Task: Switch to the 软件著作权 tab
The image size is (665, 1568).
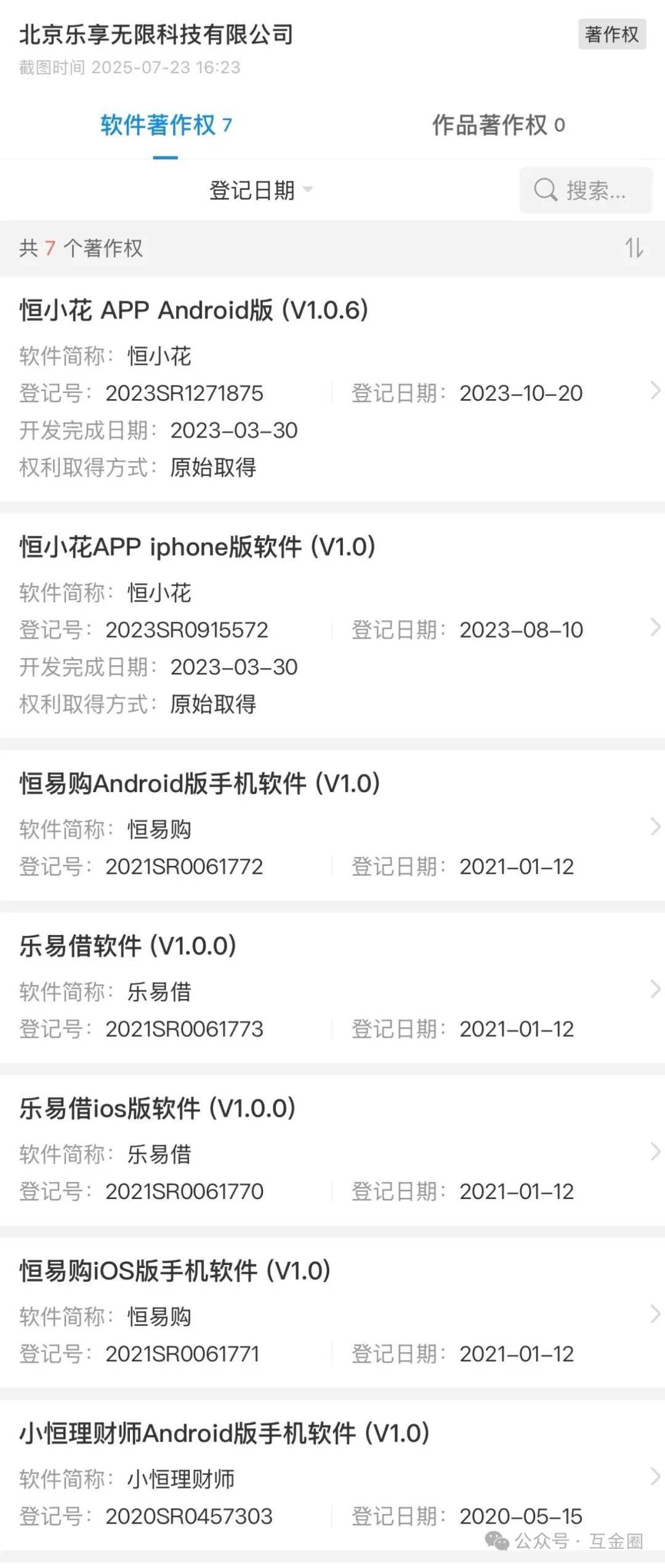Action: [166, 126]
